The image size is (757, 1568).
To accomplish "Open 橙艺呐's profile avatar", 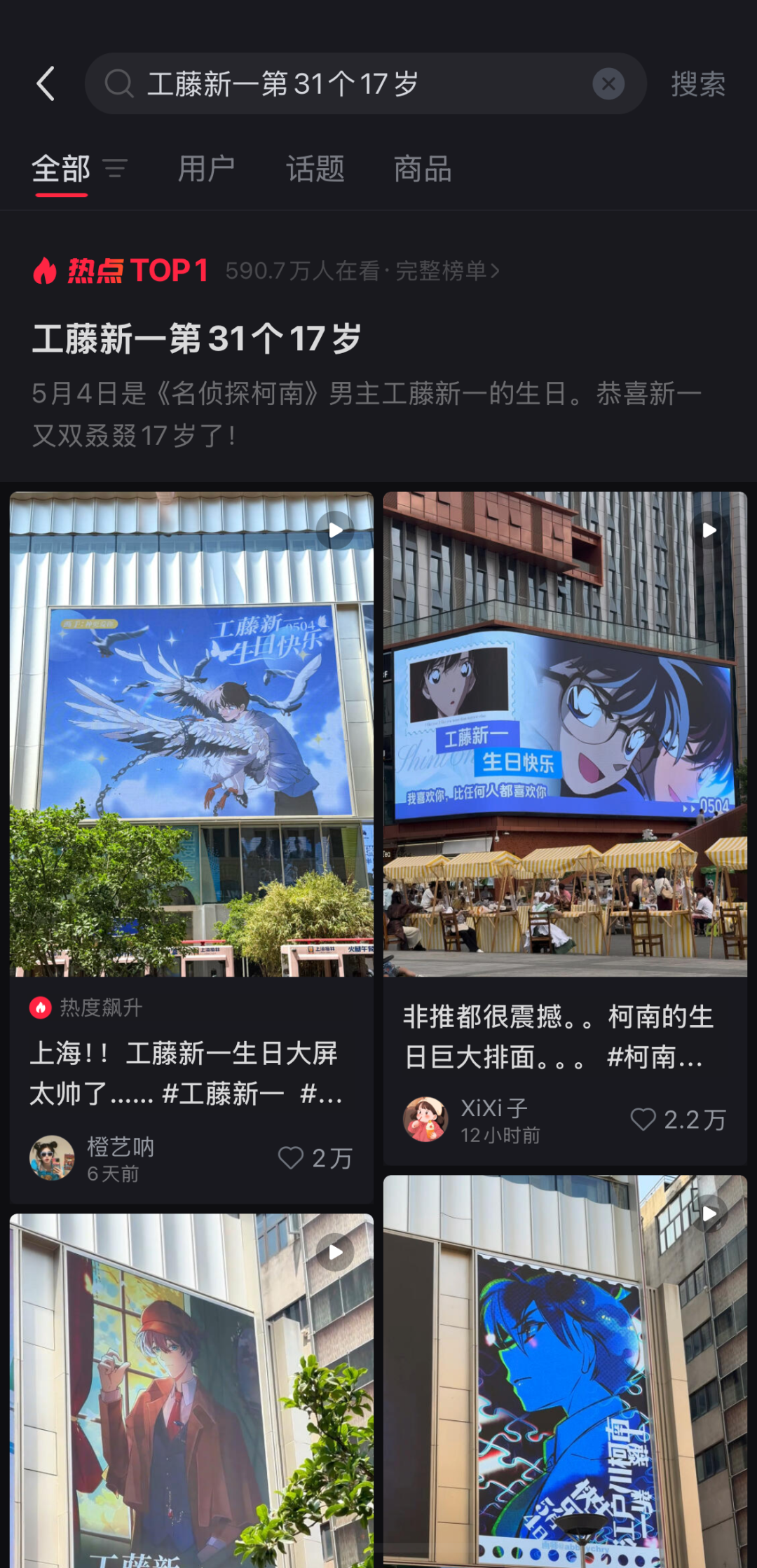I will click(x=52, y=1157).
